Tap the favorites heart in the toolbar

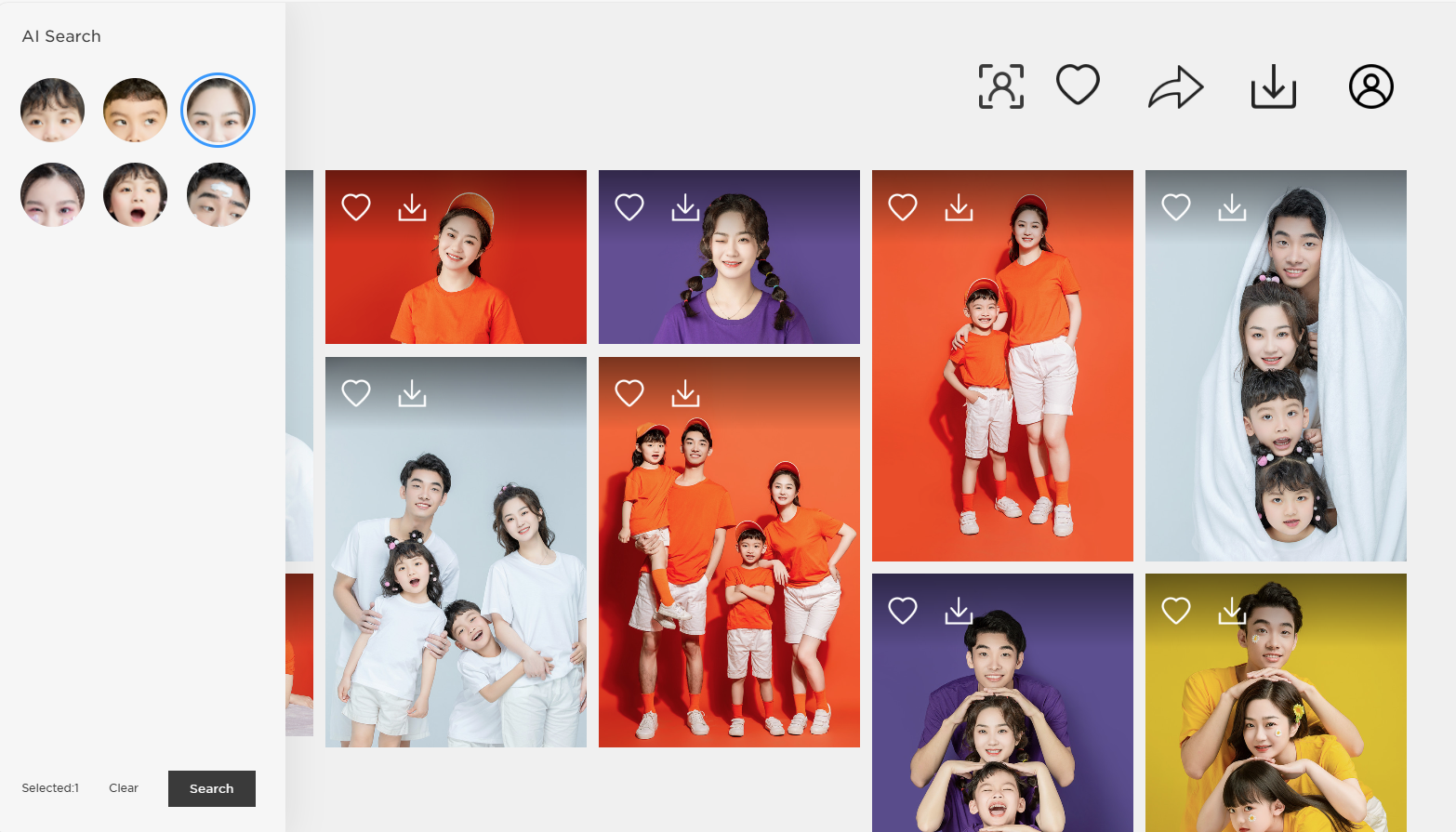(1078, 85)
